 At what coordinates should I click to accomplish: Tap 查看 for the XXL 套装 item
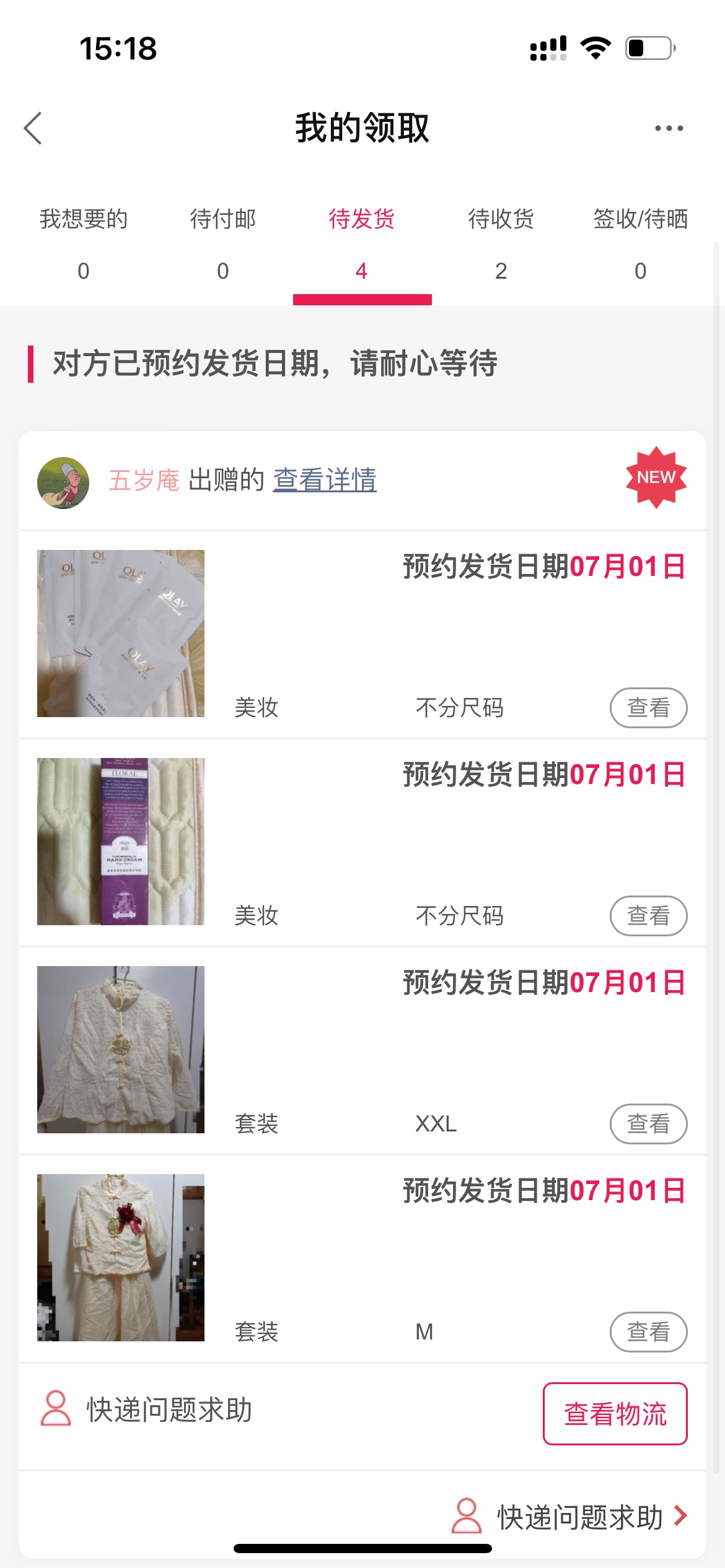tap(649, 1123)
